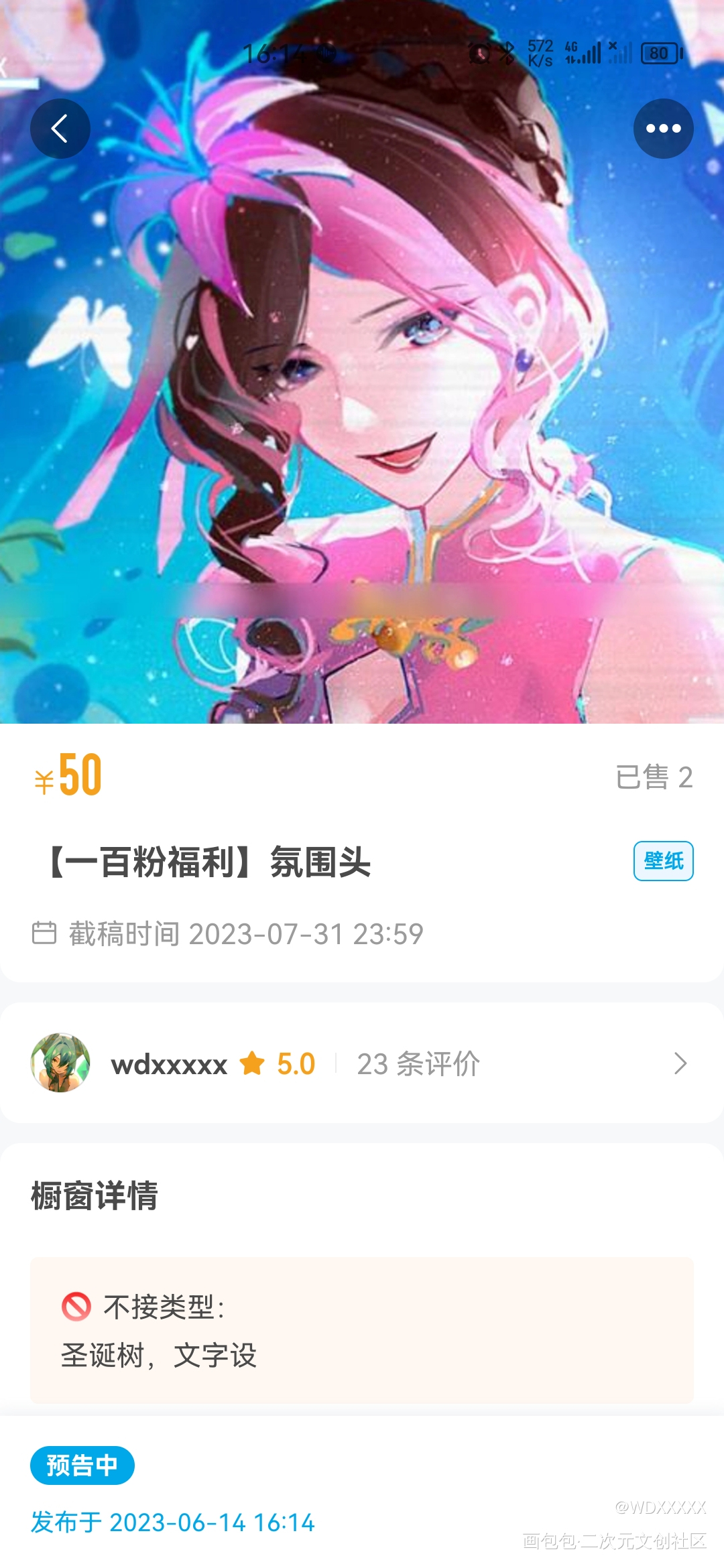This screenshot has height=1568, width=724.
Task: Tap the 壁纸 tag chip
Action: tap(663, 861)
